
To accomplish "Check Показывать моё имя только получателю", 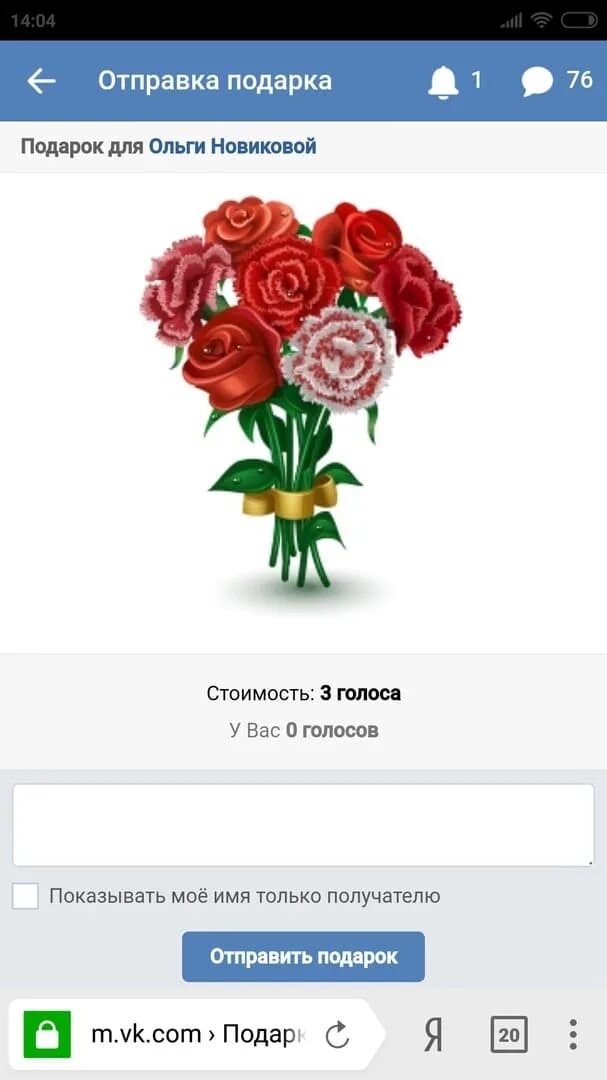I will pos(26,896).
